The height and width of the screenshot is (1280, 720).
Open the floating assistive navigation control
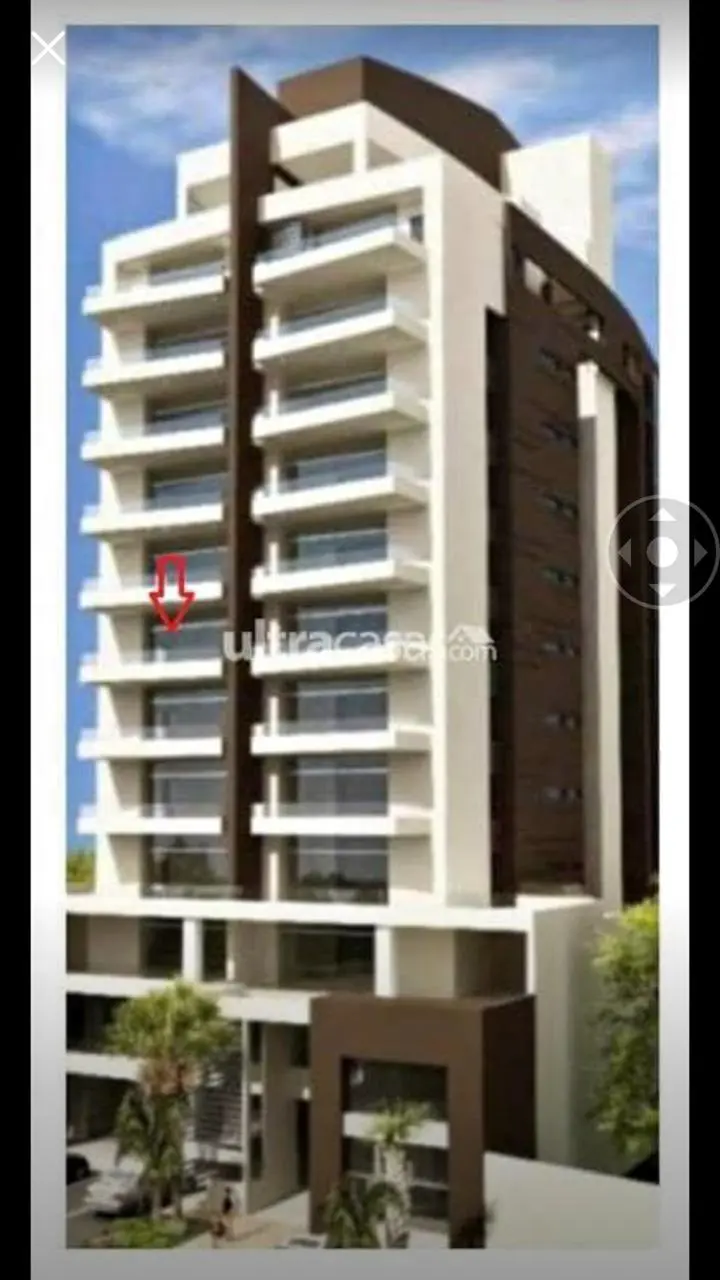(x=663, y=552)
